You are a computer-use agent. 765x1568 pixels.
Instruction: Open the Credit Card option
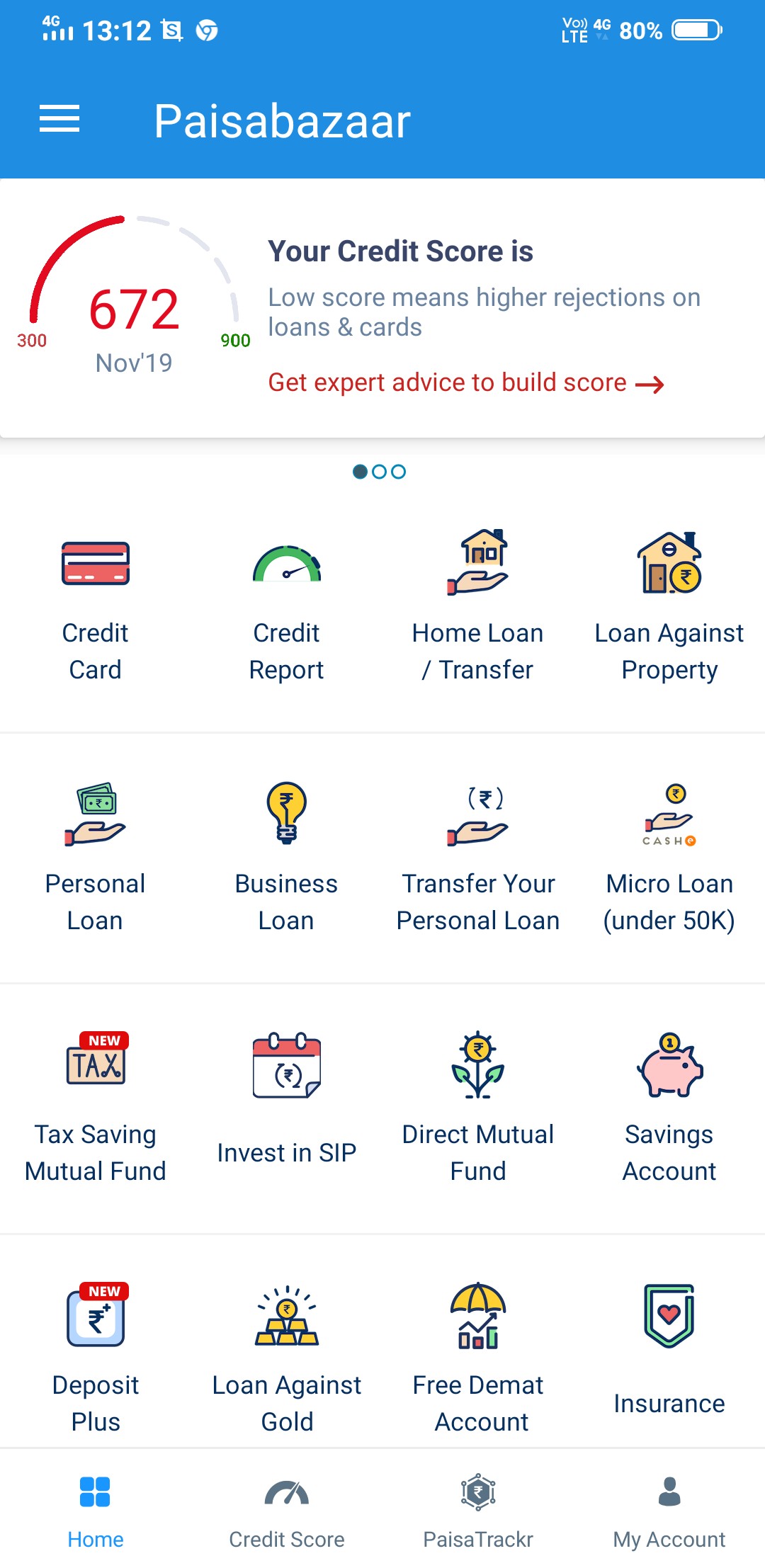click(96, 608)
